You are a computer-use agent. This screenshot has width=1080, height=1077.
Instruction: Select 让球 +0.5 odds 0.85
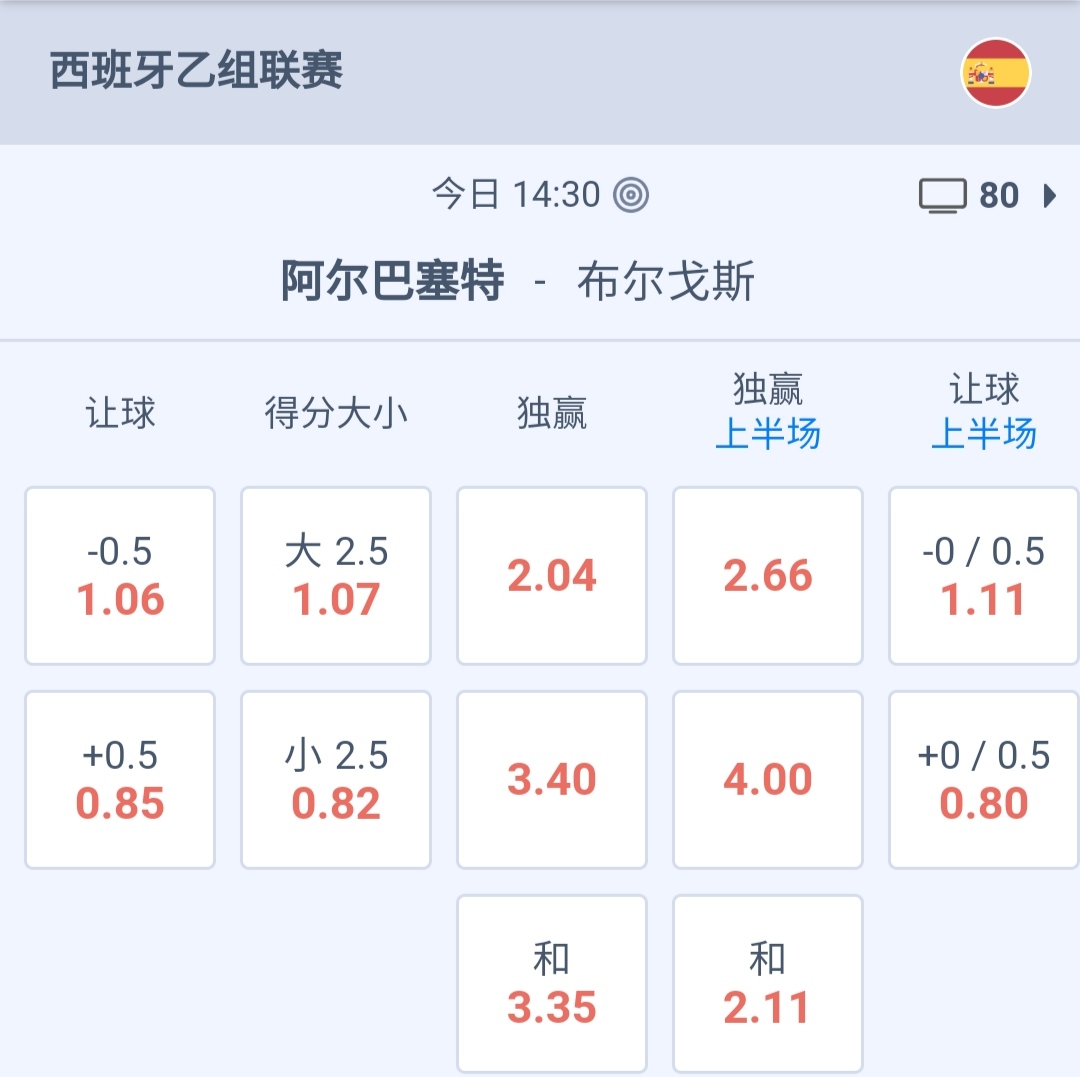click(120, 780)
